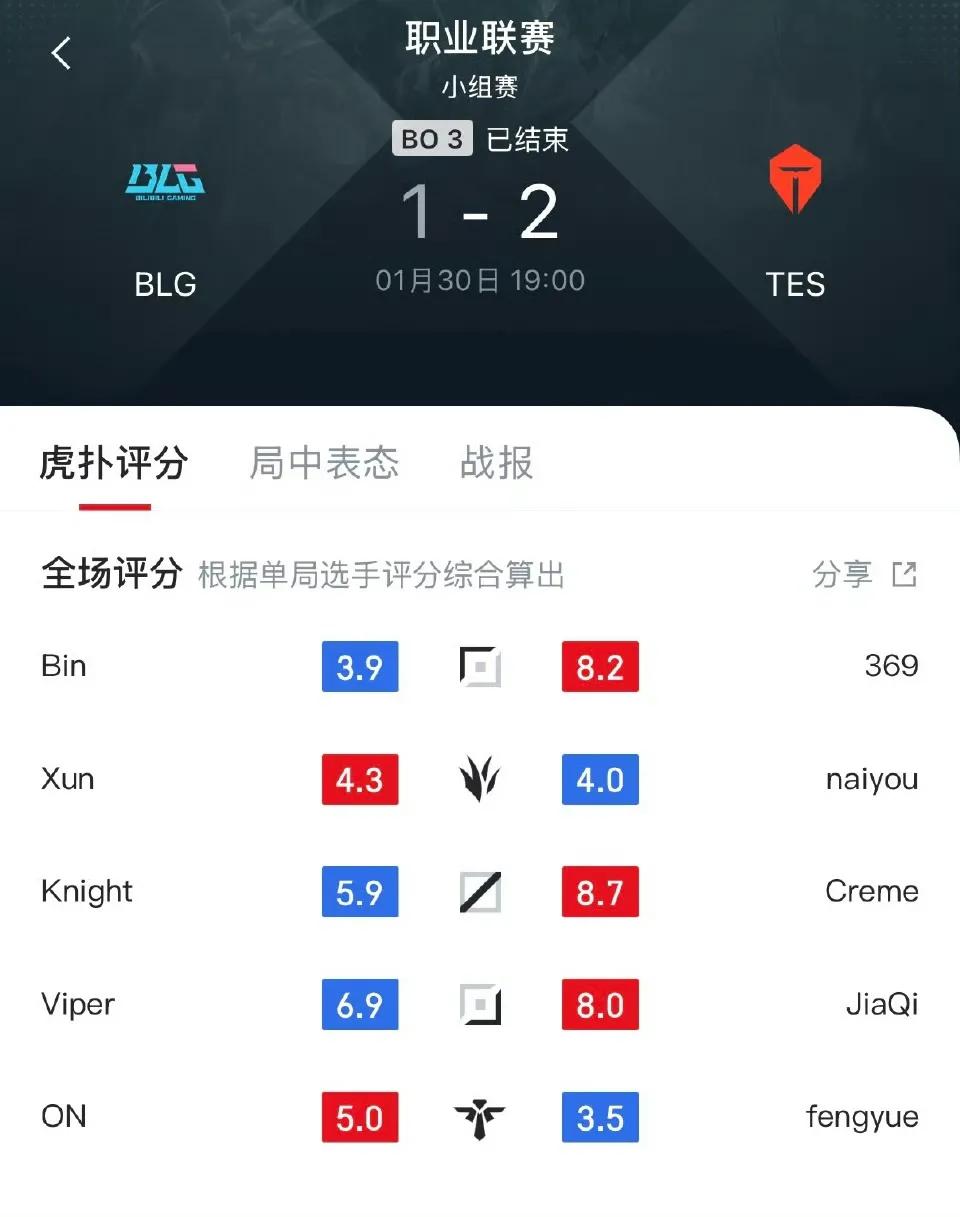Open the 战报 tab
960x1217 pixels.
click(496, 463)
